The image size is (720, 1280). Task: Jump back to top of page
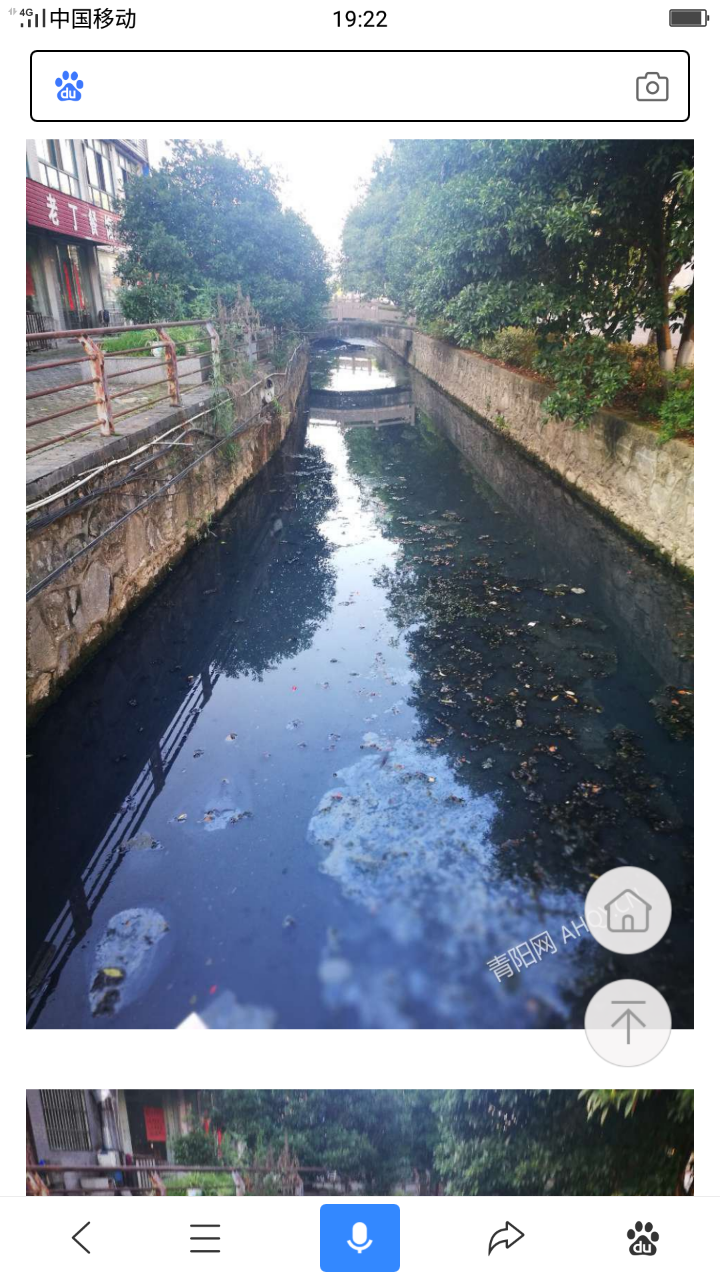point(628,1022)
